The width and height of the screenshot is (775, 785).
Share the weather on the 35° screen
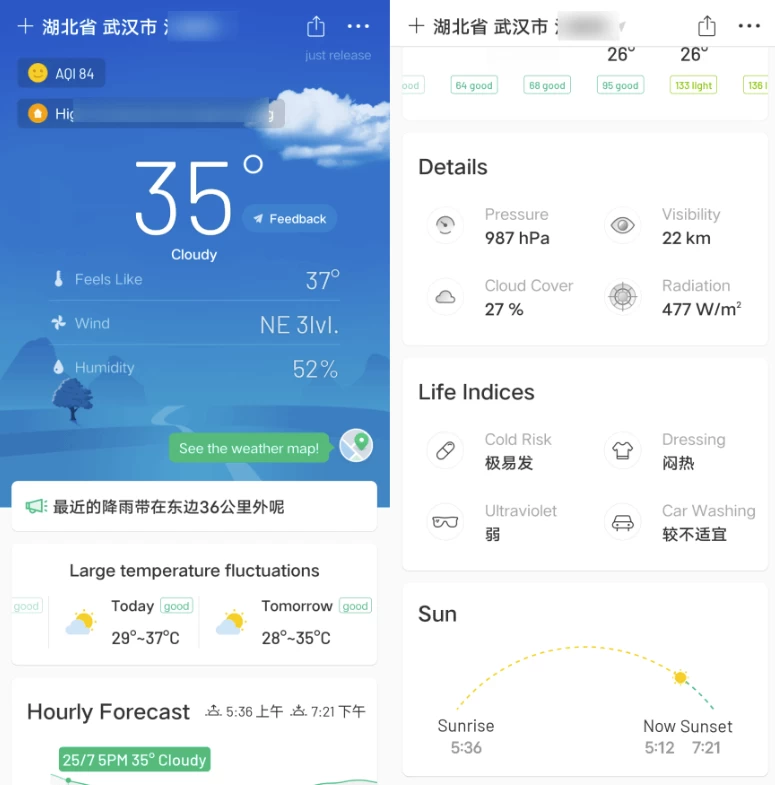click(316, 27)
